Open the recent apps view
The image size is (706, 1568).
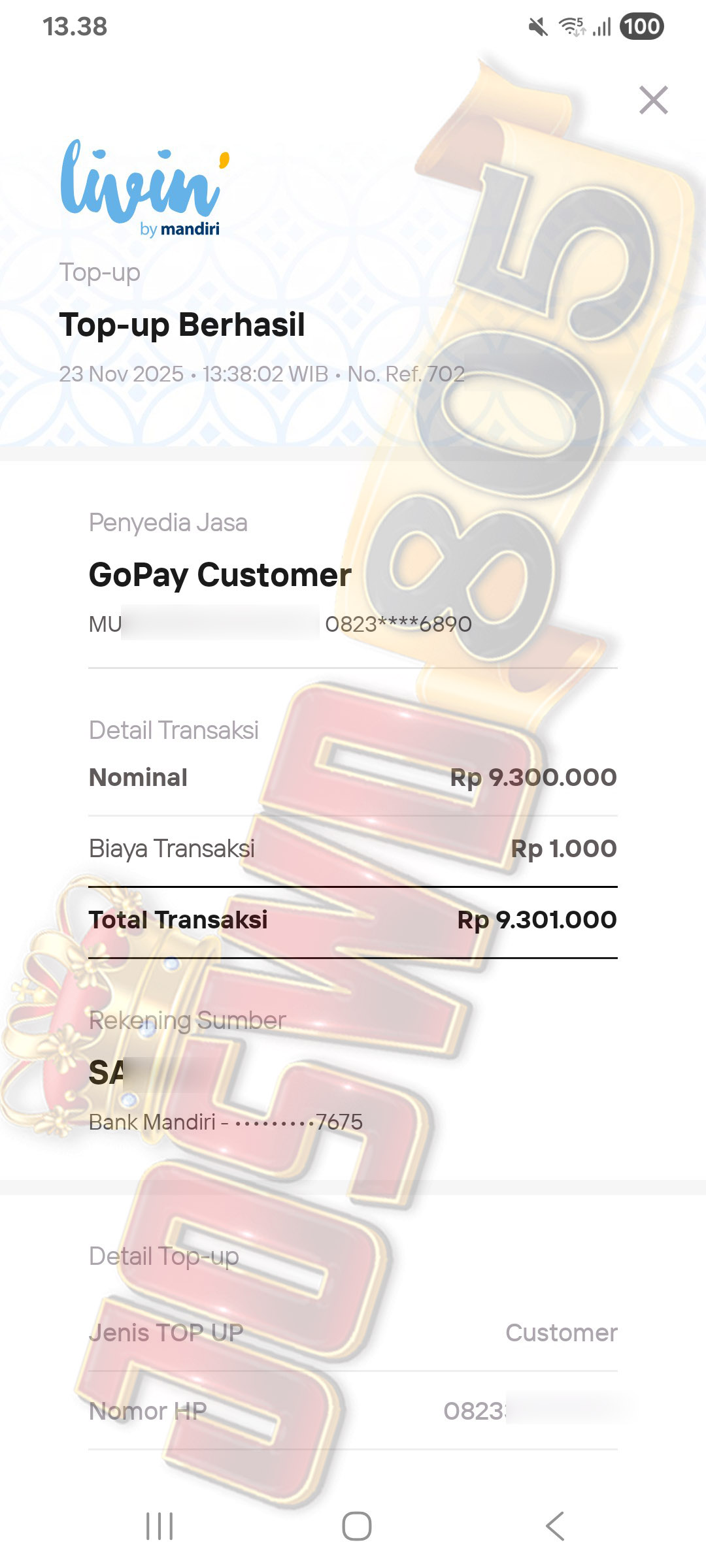pos(160,1526)
